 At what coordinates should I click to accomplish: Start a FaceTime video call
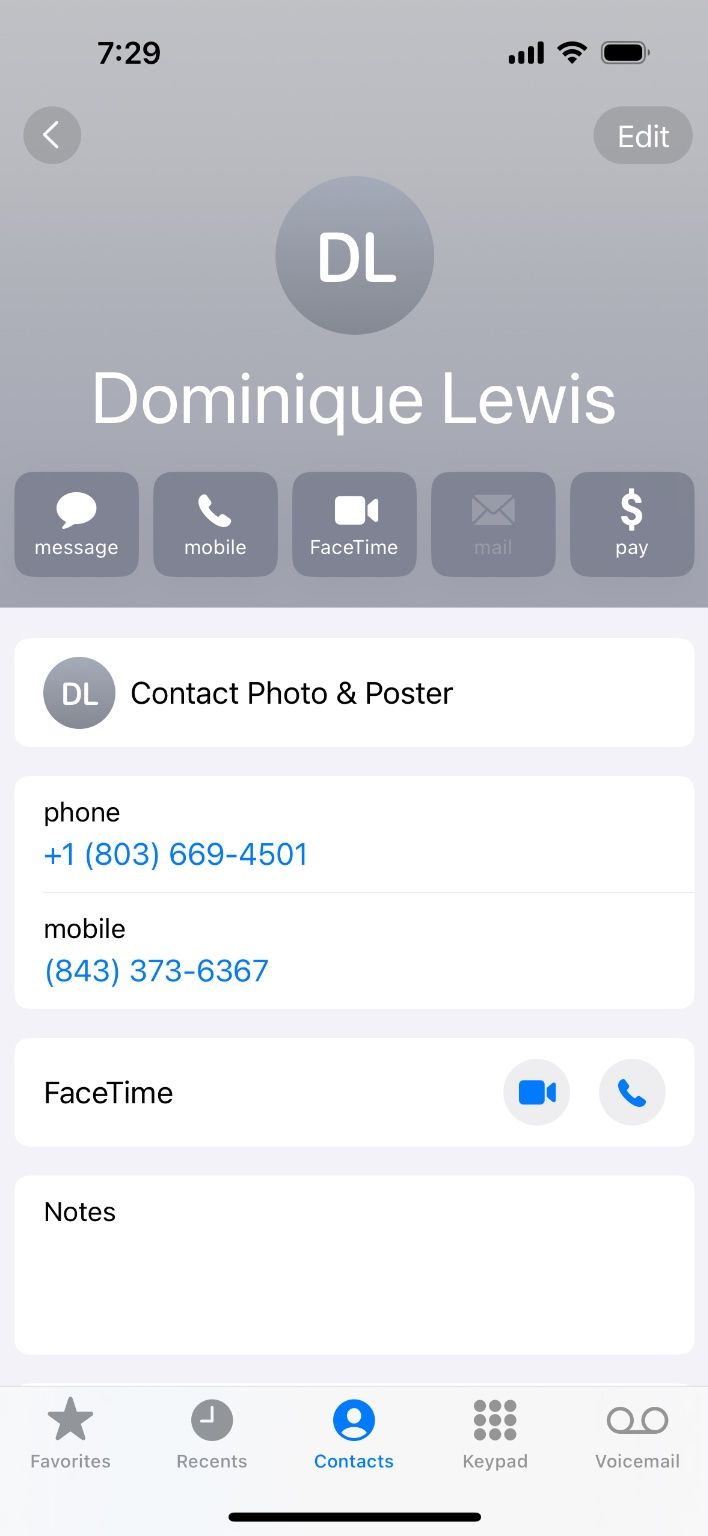point(537,1093)
